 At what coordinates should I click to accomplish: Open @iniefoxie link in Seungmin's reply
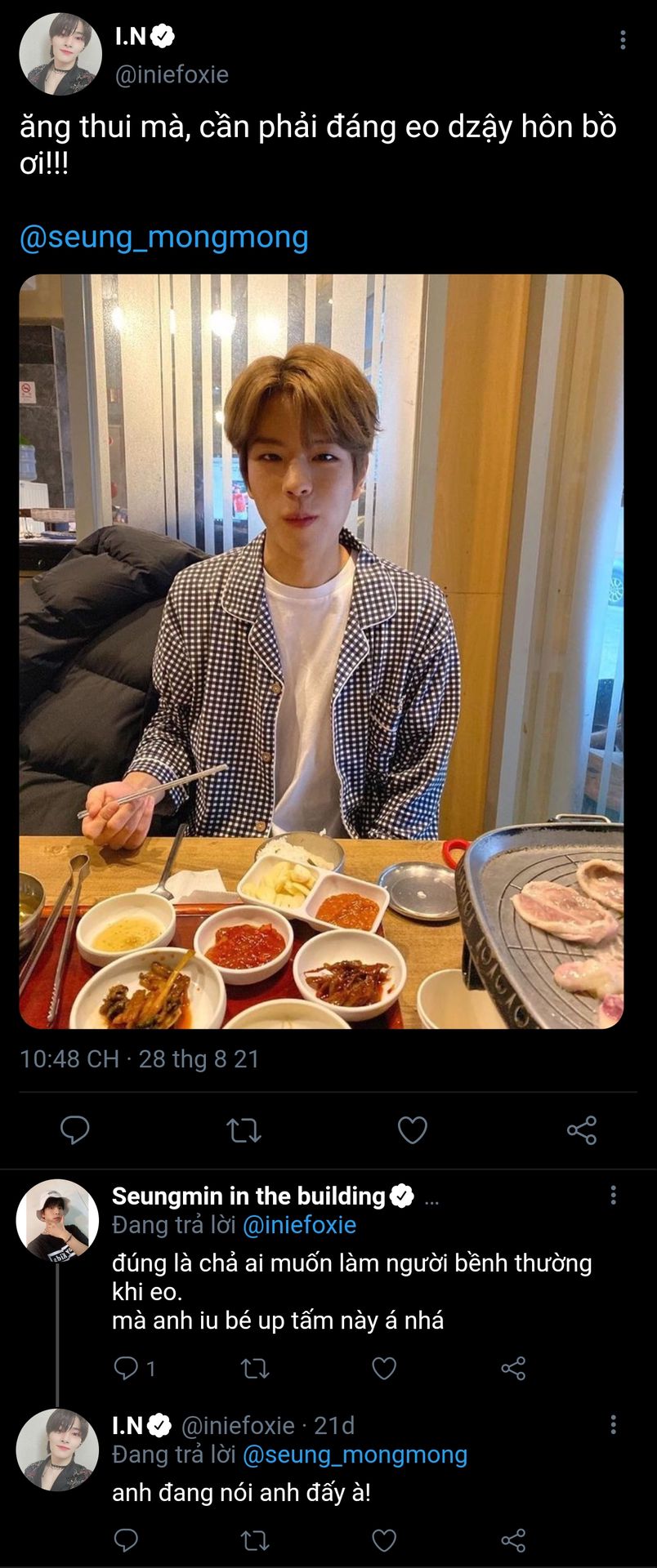[x=299, y=1225]
